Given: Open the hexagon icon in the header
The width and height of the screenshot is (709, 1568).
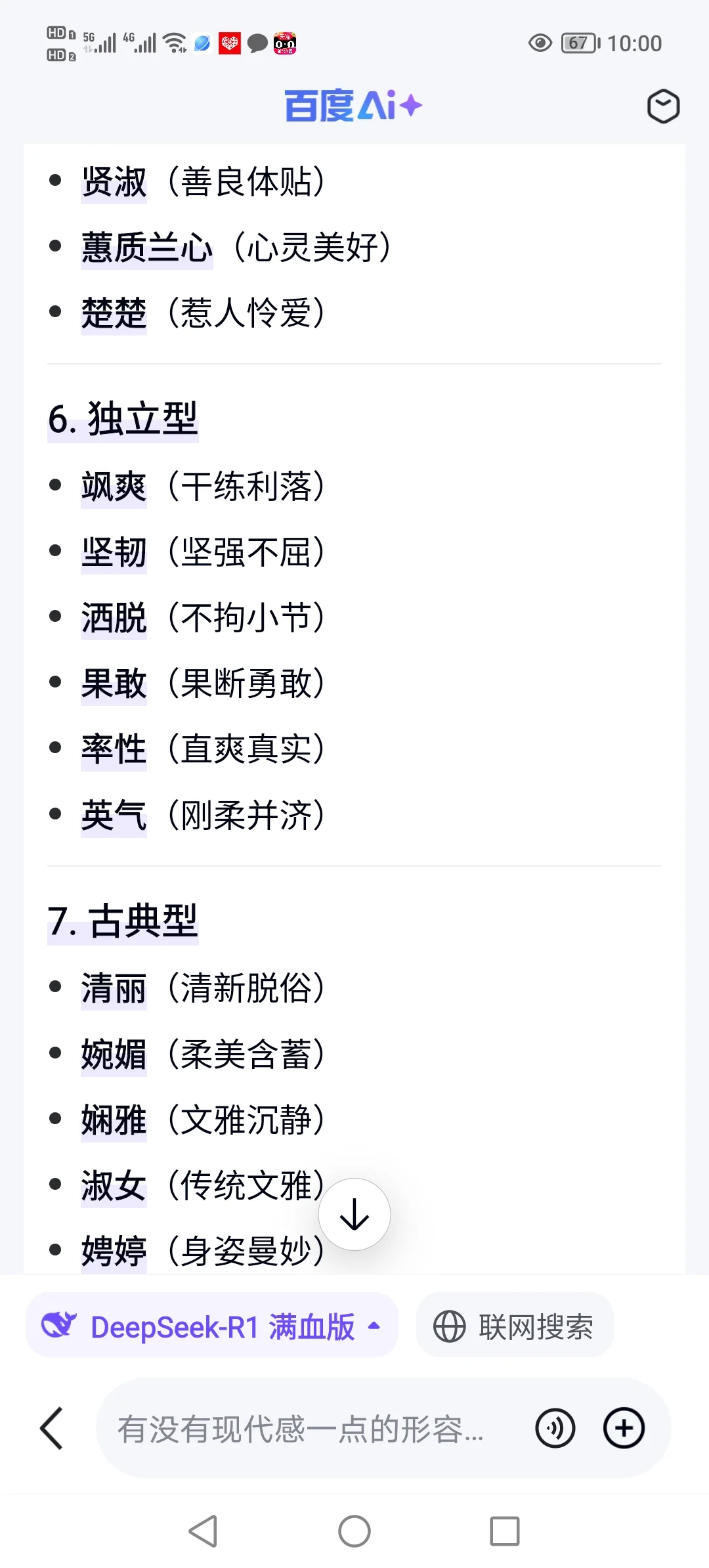Looking at the screenshot, I should pyautogui.click(x=663, y=106).
